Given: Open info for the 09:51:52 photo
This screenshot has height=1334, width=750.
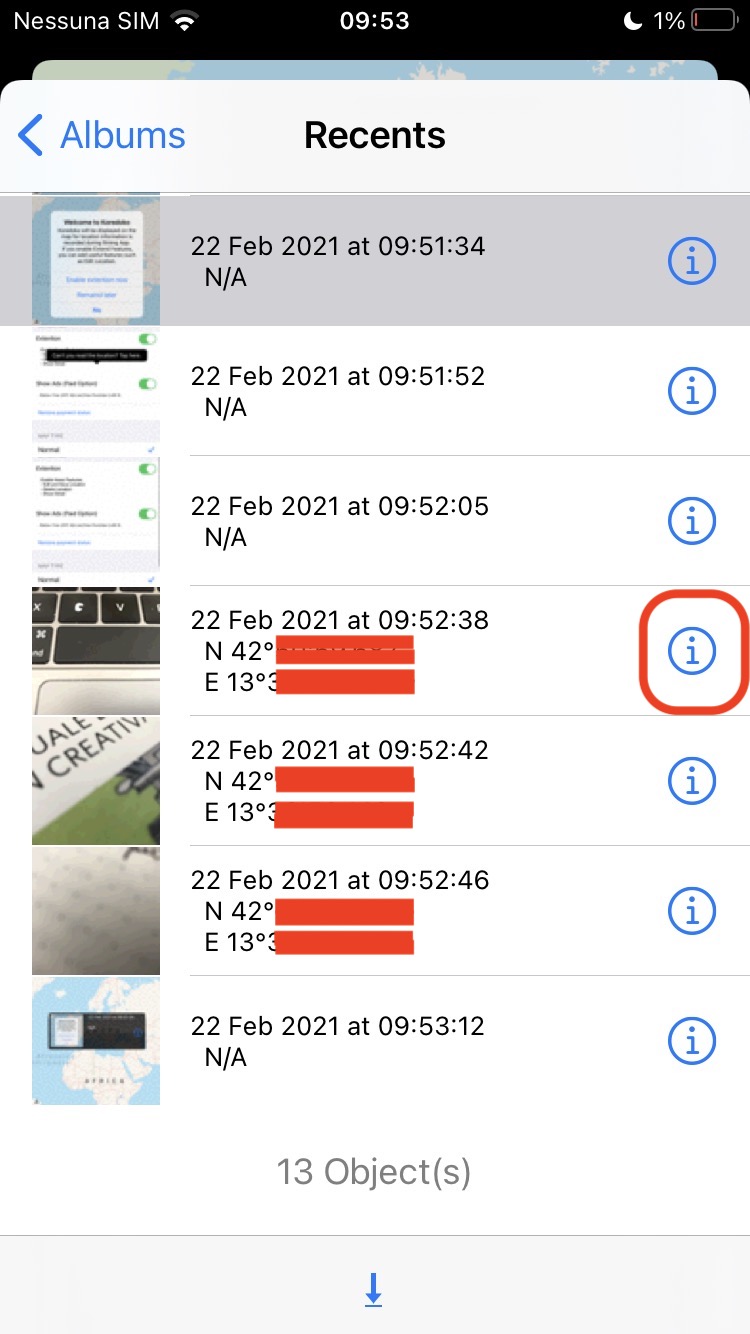Looking at the screenshot, I should click(692, 392).
